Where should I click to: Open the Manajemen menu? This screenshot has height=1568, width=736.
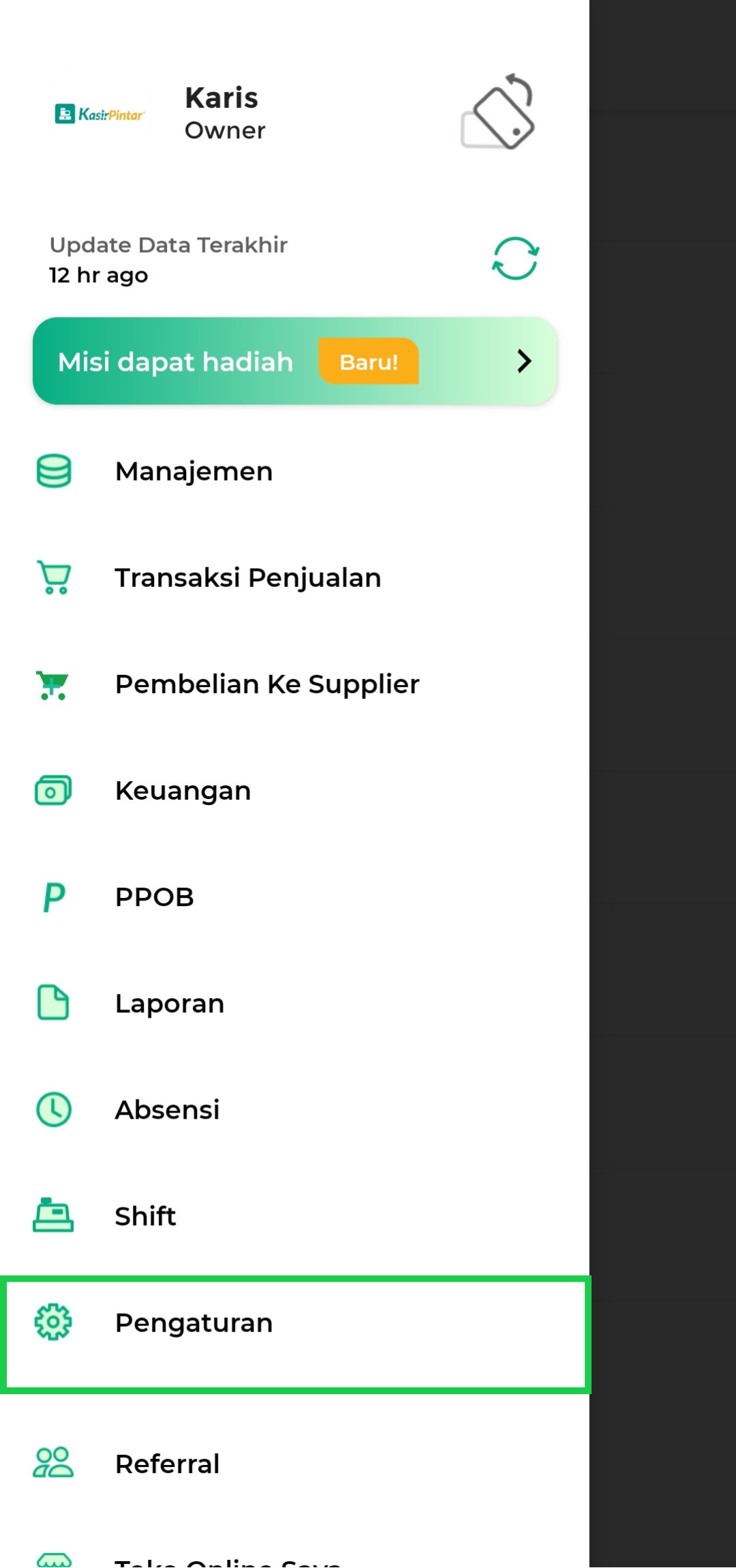194,472
